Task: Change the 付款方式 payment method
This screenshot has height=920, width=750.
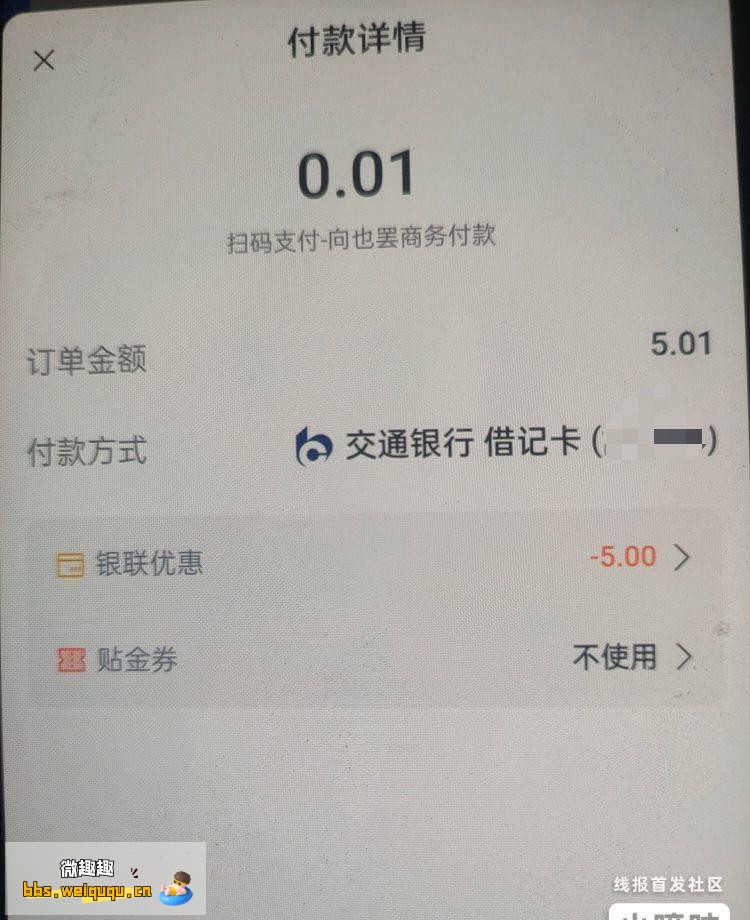Action: click(x=505, y=444)
